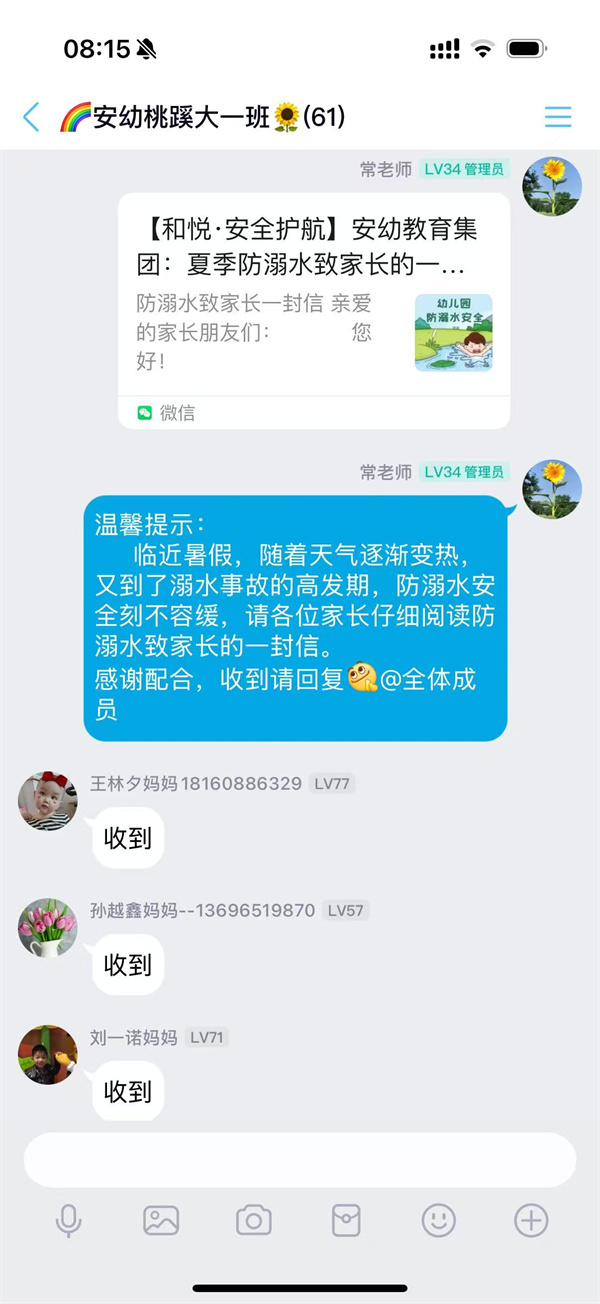The image size is (600, 1304).
Task: Open the group menu at top right
Action: [558, 117]
